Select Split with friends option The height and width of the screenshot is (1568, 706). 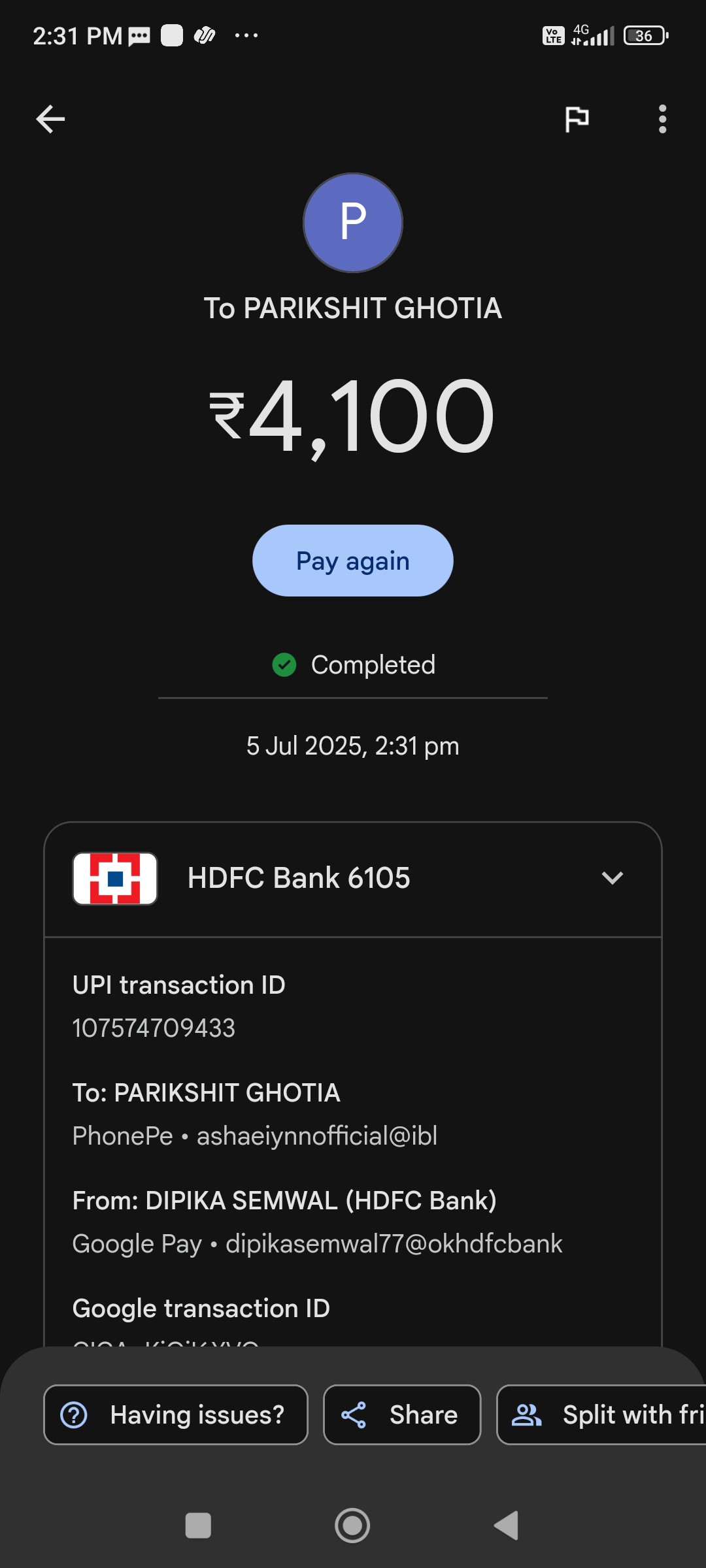601,1414
